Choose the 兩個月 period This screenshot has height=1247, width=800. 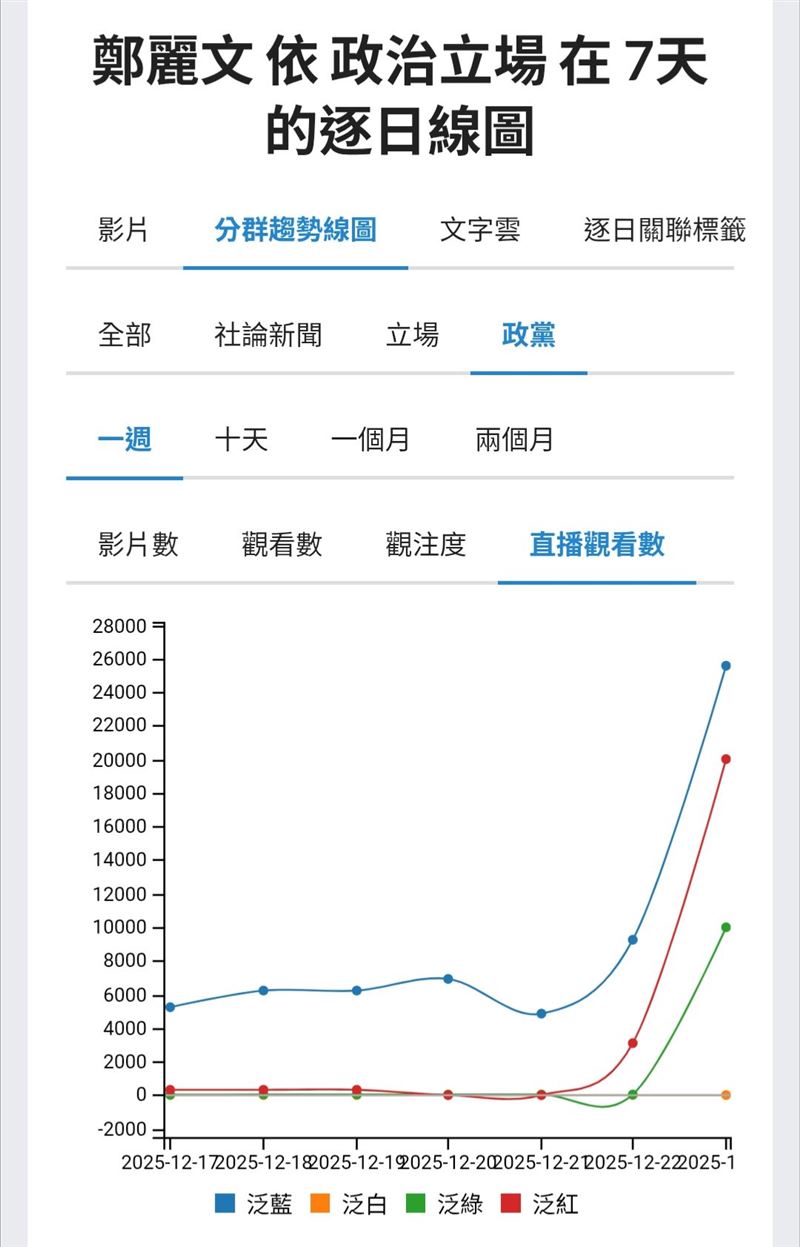516,441
